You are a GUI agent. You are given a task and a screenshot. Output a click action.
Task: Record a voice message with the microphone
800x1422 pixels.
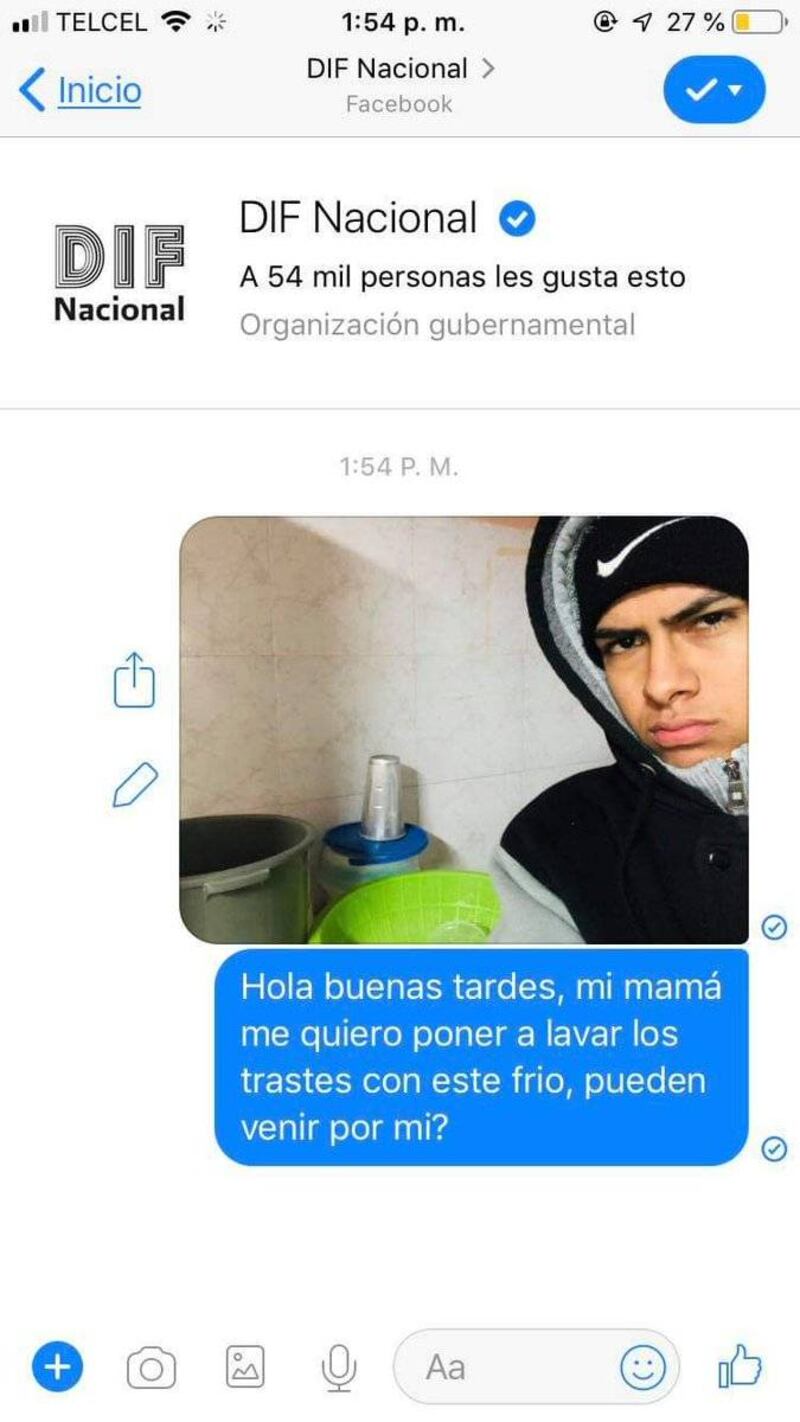point(340,1367)
